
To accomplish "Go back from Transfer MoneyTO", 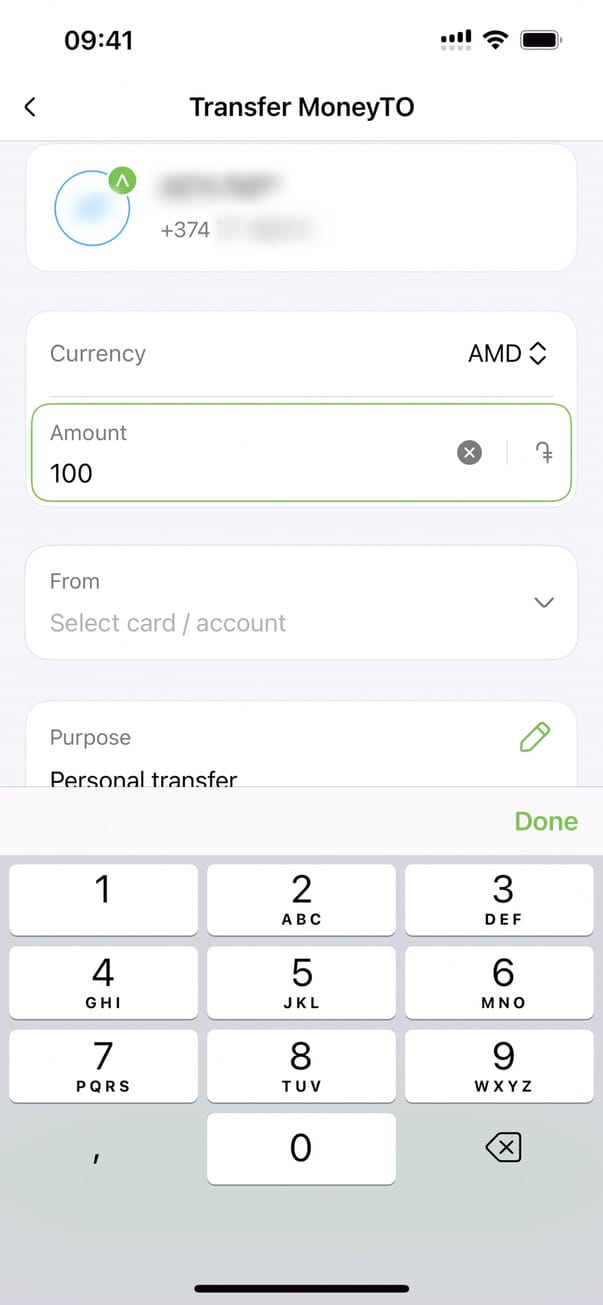I will click(30, 107).
